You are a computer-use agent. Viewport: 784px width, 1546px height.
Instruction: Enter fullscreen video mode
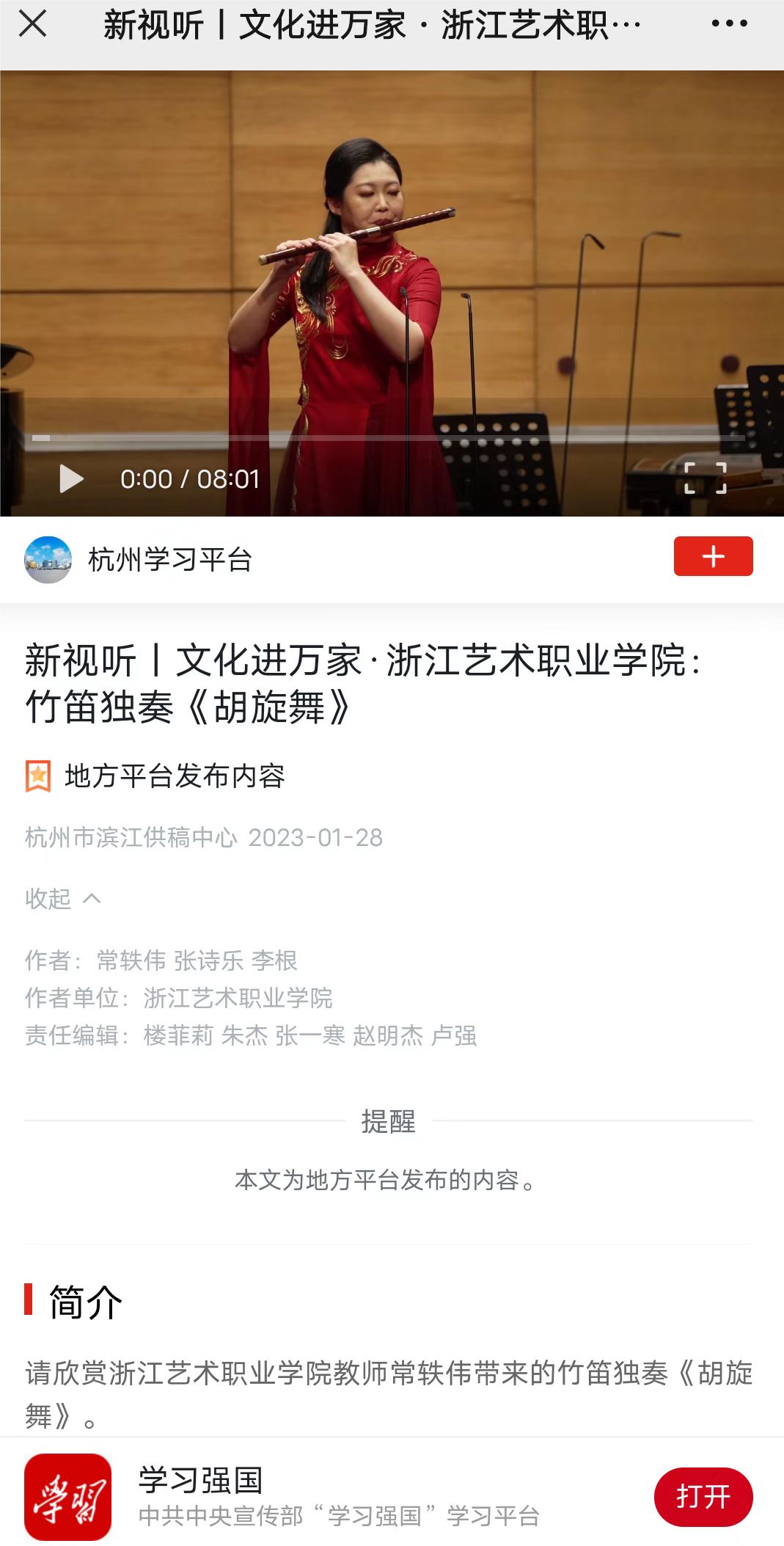pos(705,478)
